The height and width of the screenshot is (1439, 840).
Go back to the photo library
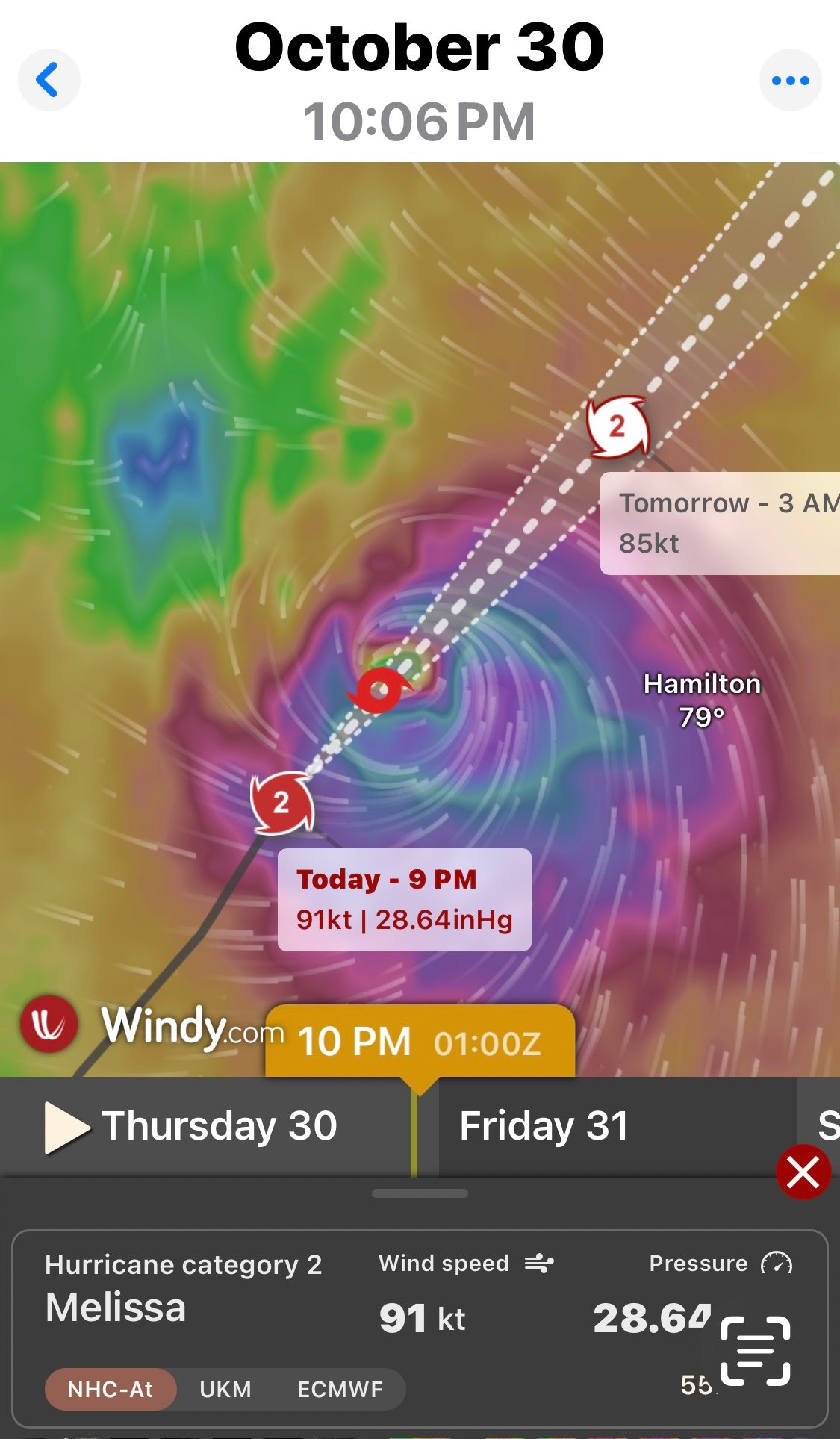49,80
